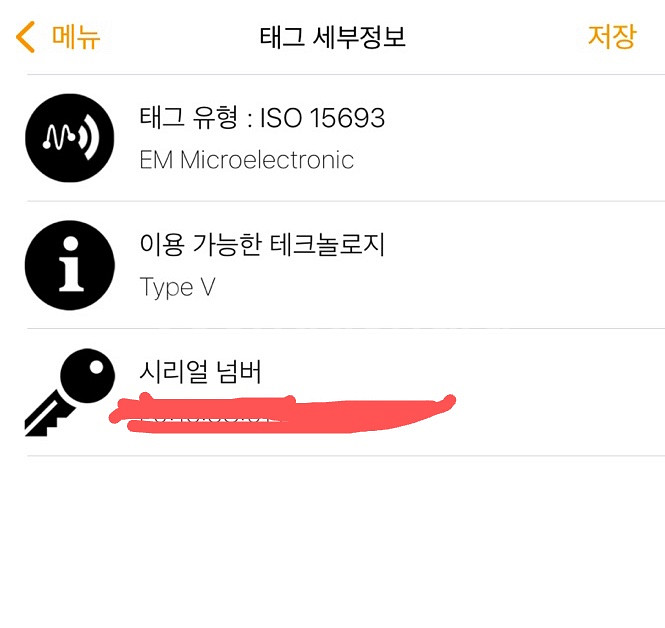The height and width of the screenshot is (628, 665).
Task: Tap 저장 to save the tag
Action: (611, 37)
